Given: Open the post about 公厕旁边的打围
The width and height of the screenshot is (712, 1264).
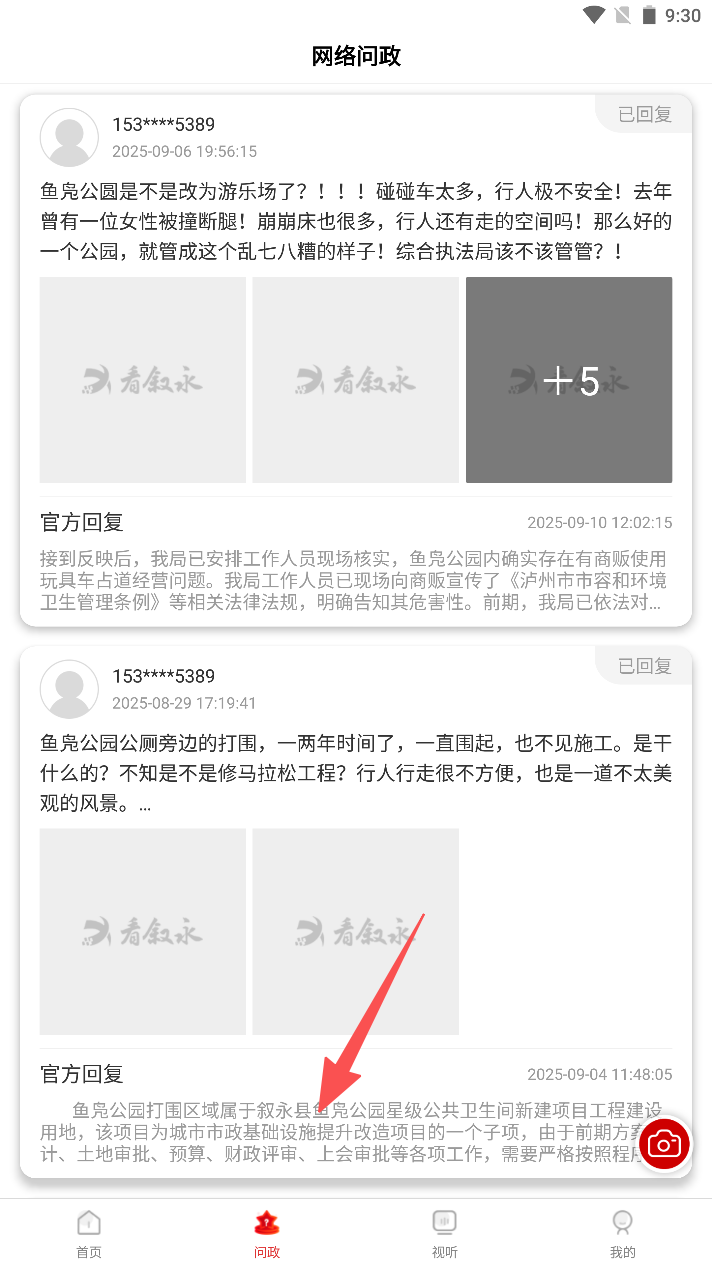Looking at the screenshot, I should click(355, 772).
